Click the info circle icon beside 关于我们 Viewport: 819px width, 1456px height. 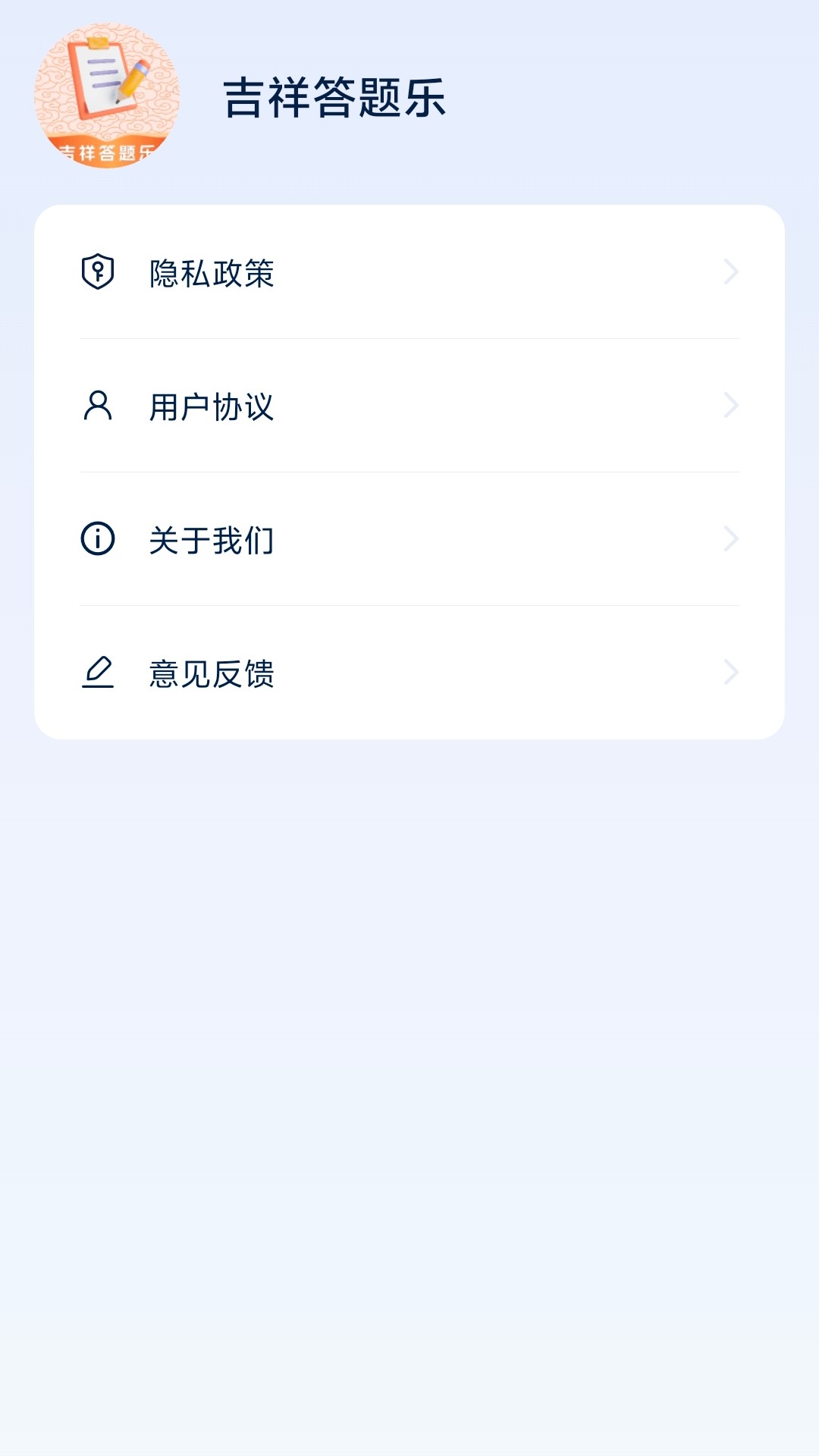(98, 540)
